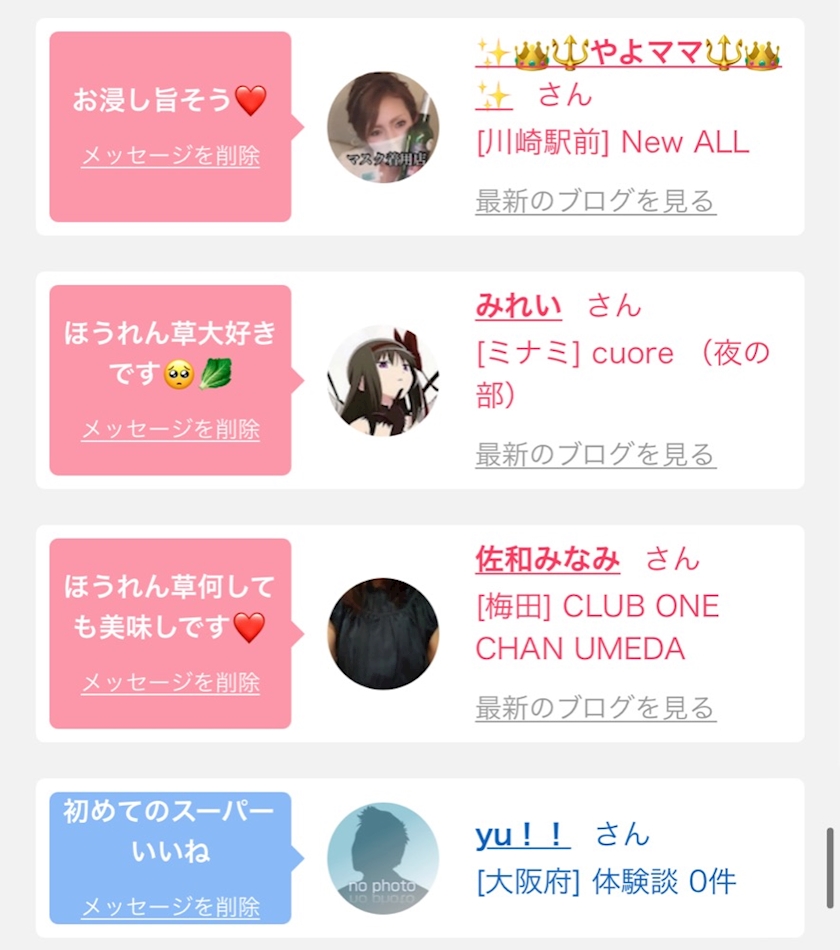Tap yu！！'s no photo avatar
The image size is (840, 950).
click(x=383, y=858)
